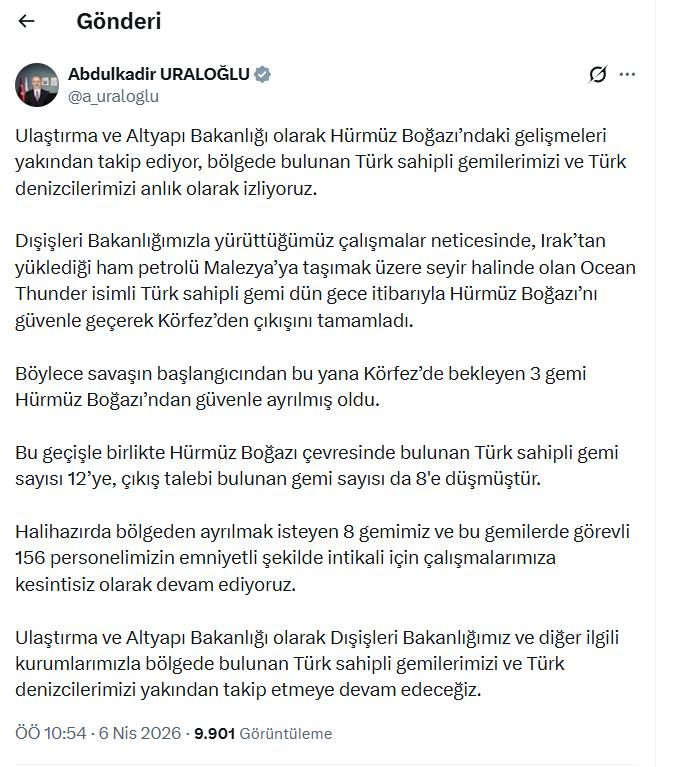Viewport: 679px width, 767px height.
Task: Open Abdulkadir URALOĞLU's profile picture
Action: pyautogui.click(x=36, y=84)
